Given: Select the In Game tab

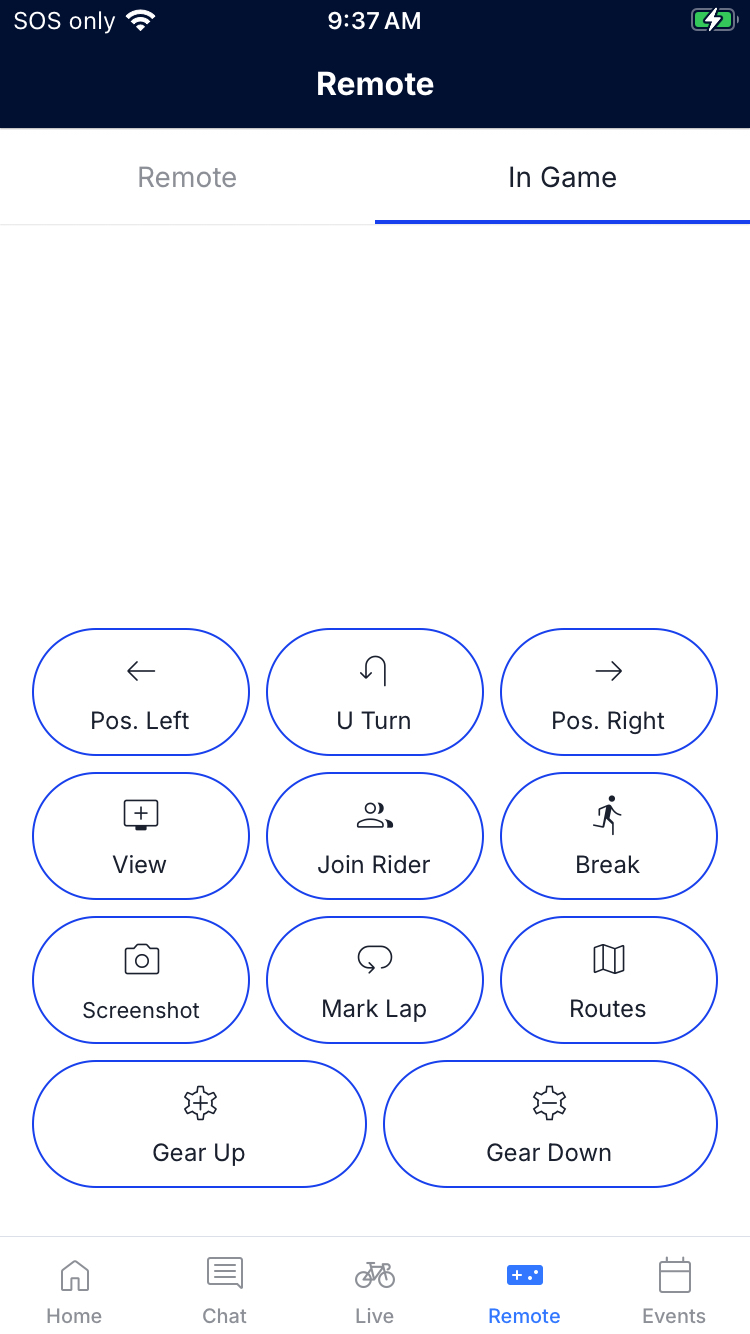Looking at the screenshot, I should pyautogui.click(x=562, y=177).
